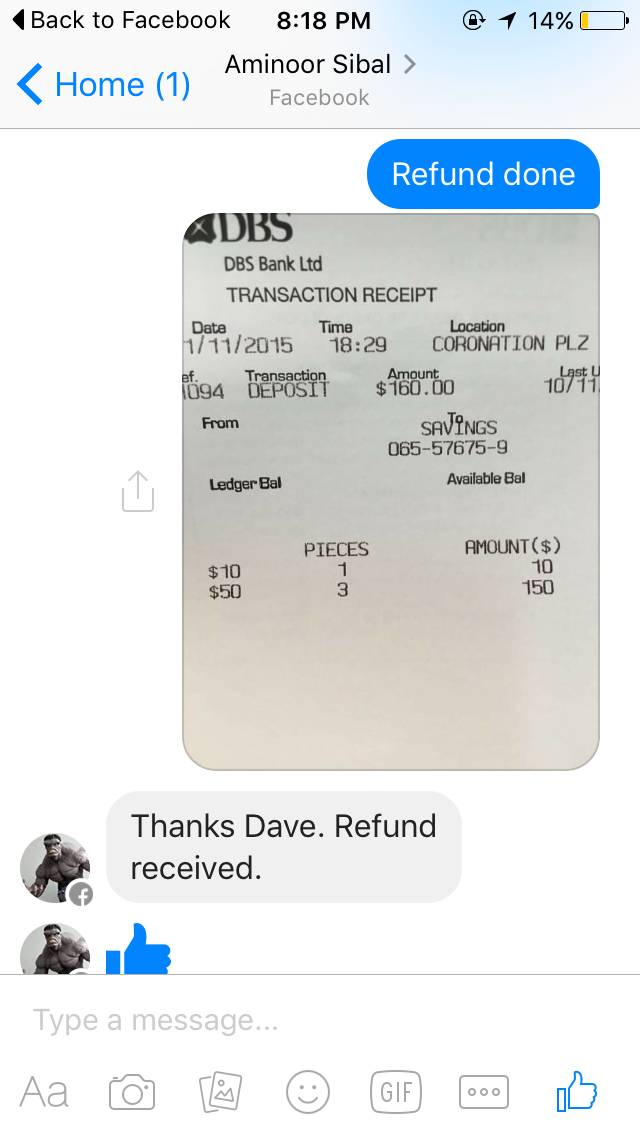This screenshot has height=1136, width=640.
Task: Share the DBS receipt photo
Action: pyautogui.click(x=138, y=491)
